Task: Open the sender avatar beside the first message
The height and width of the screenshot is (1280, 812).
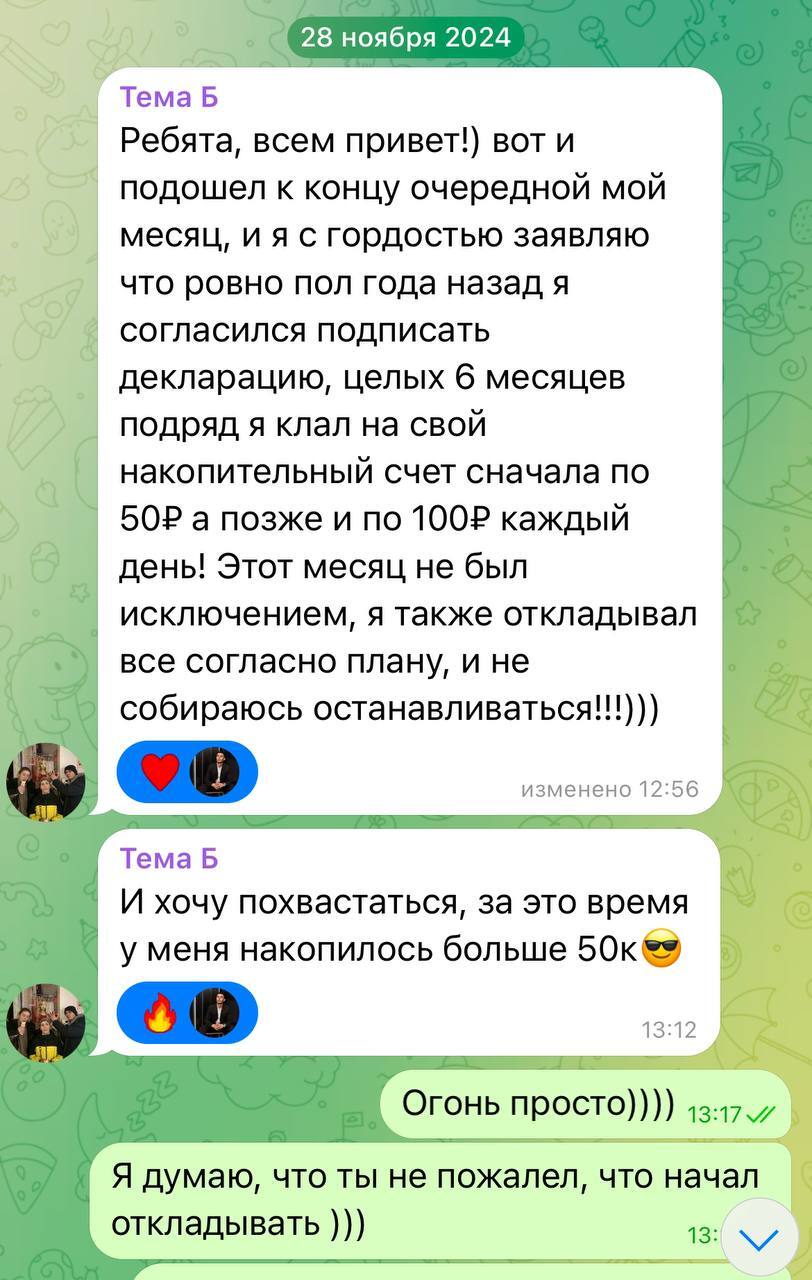Action: point(46,782)
